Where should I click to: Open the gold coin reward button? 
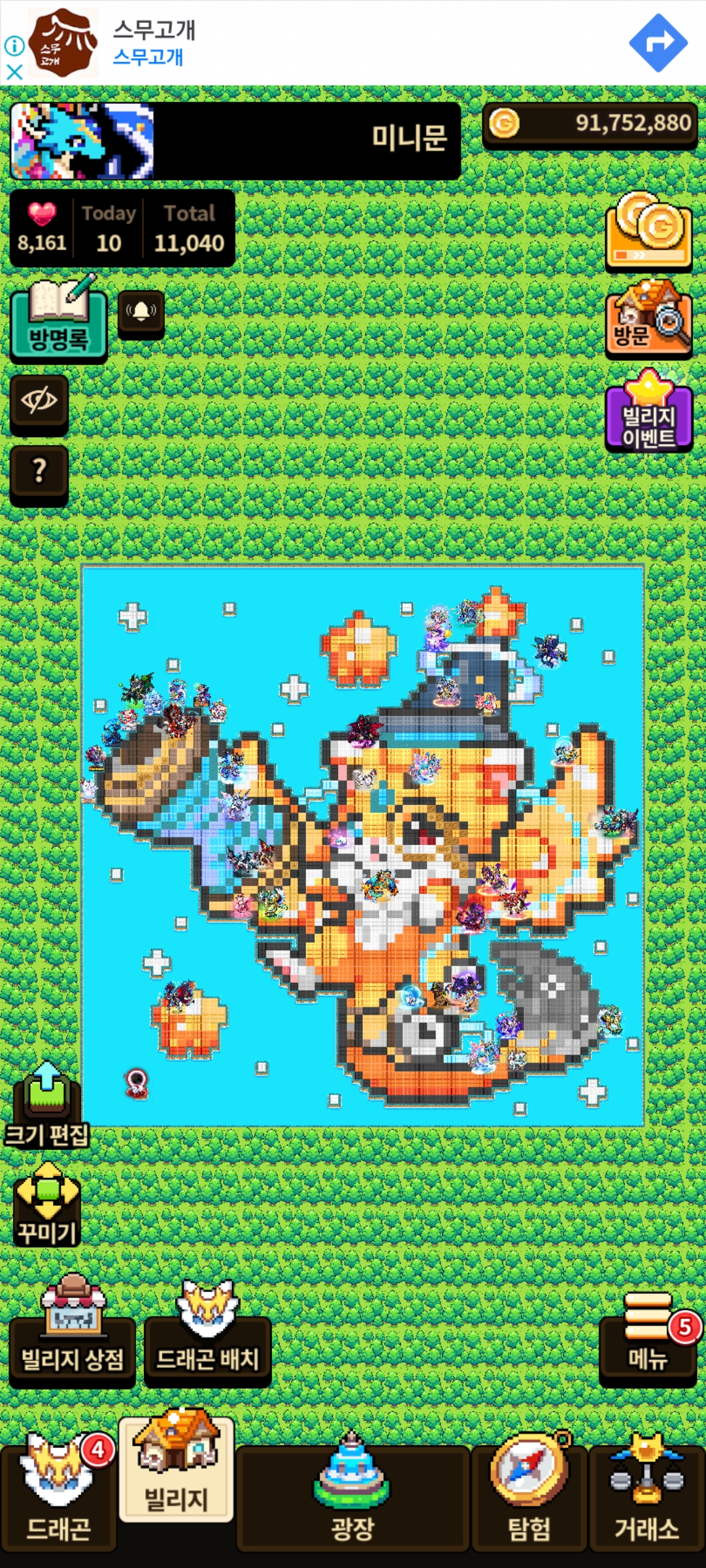pos(648,232)
